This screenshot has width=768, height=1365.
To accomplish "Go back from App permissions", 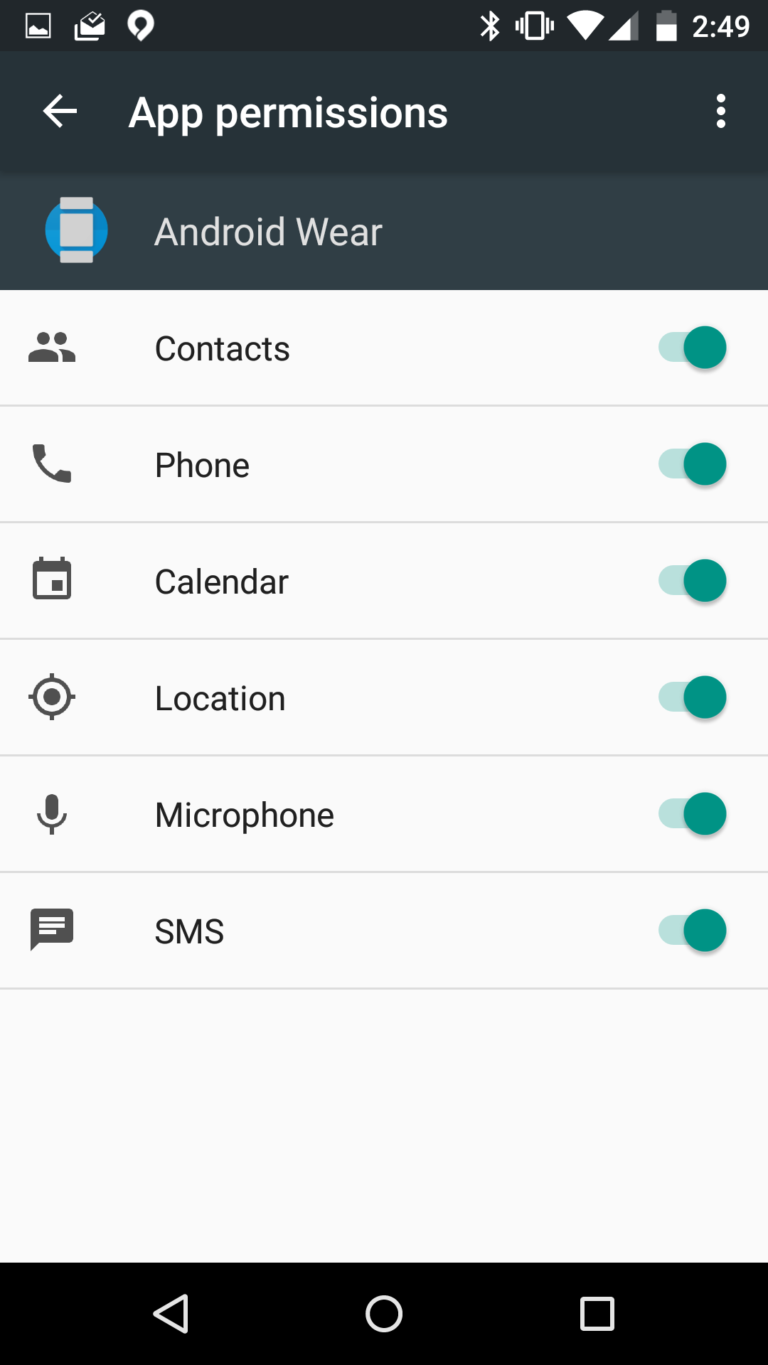I will point(60,111).
